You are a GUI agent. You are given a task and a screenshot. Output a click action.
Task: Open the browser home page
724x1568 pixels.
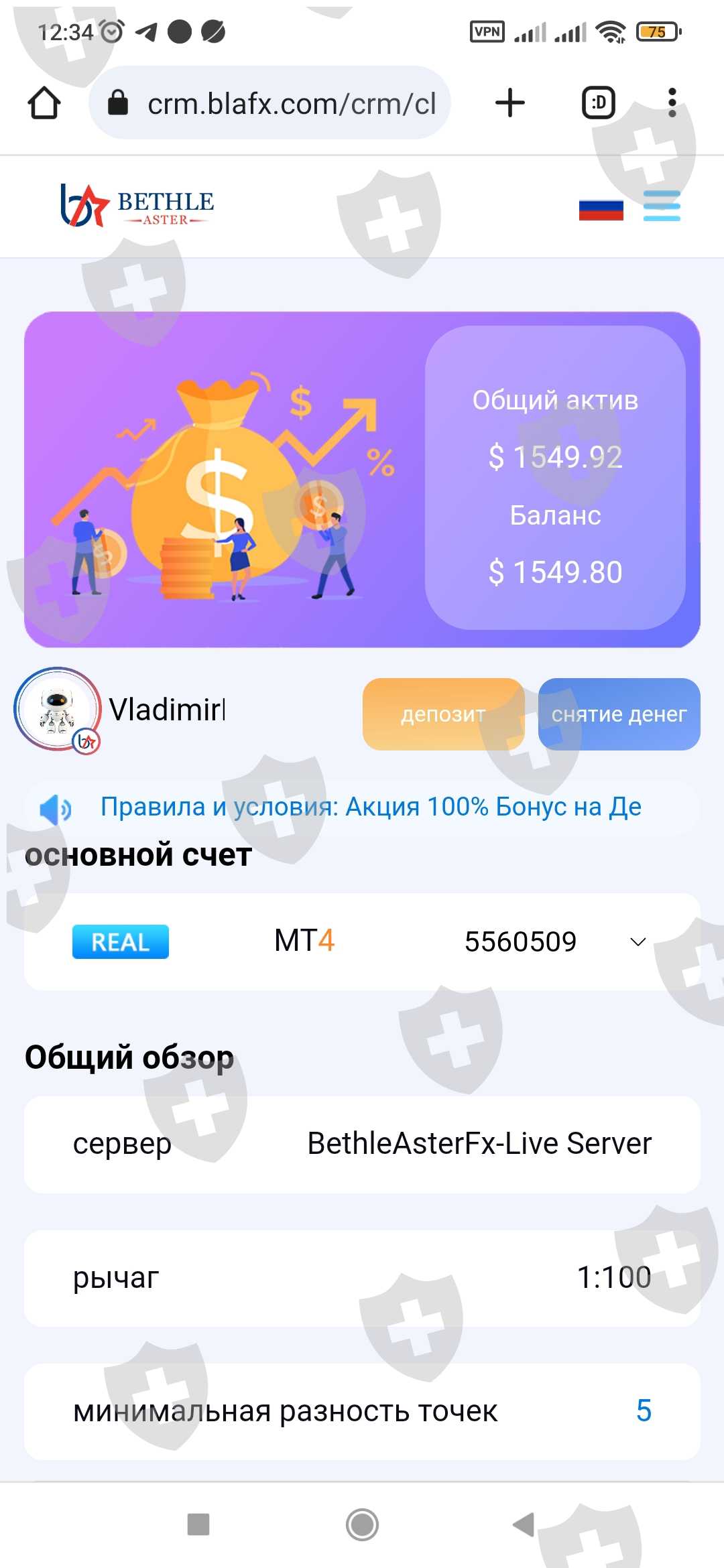point(44,103)
